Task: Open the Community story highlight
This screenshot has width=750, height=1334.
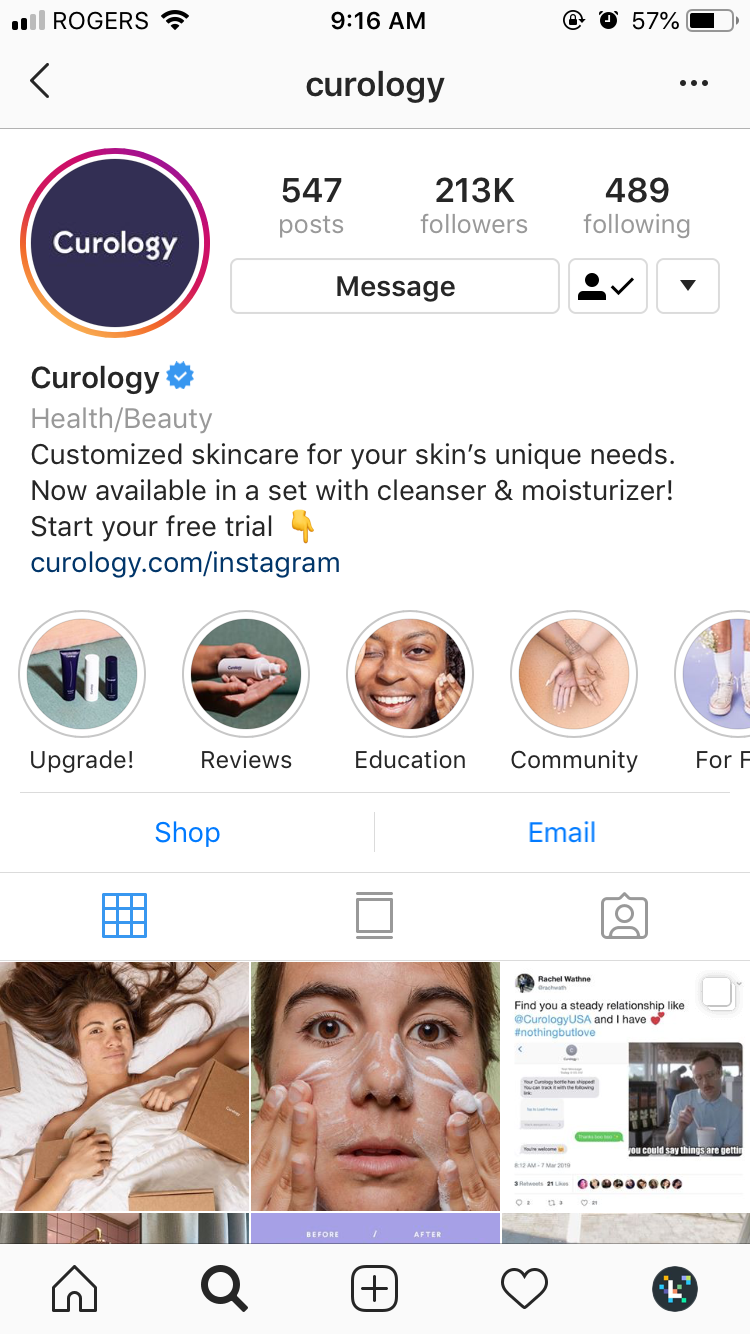Action: [574, 675]
